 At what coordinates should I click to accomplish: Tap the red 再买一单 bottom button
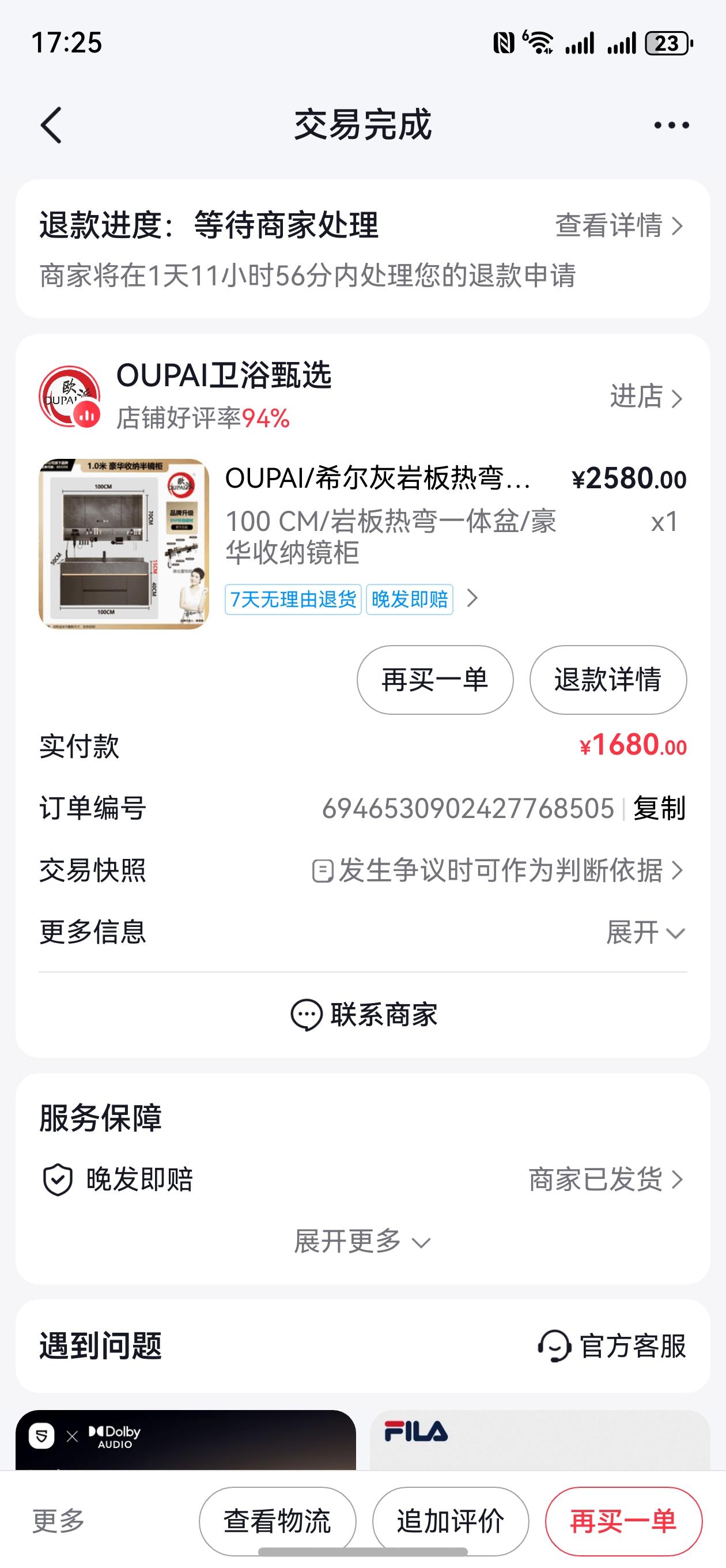pos(623,1521)
